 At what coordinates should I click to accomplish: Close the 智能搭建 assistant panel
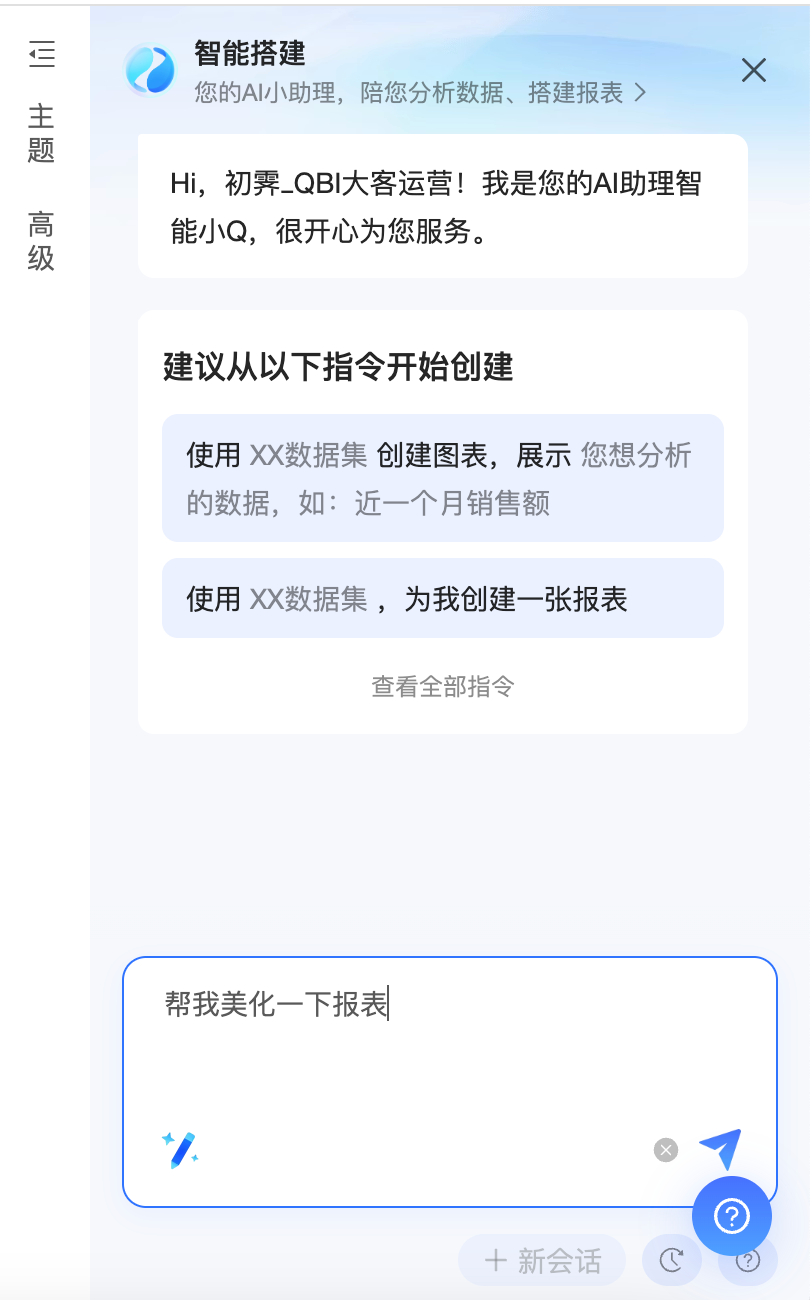tap(753, 70)
